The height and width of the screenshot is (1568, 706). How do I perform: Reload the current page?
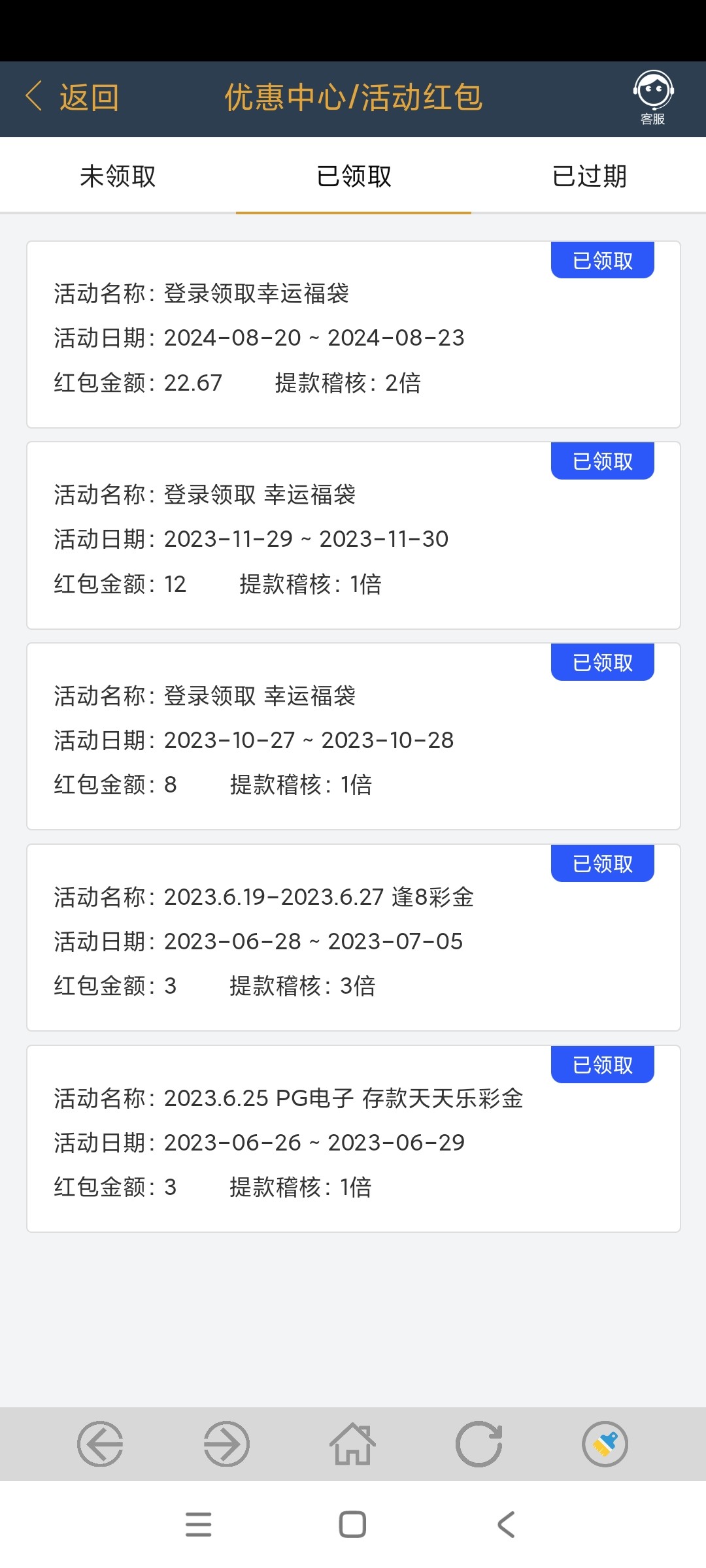(479, 1444)
